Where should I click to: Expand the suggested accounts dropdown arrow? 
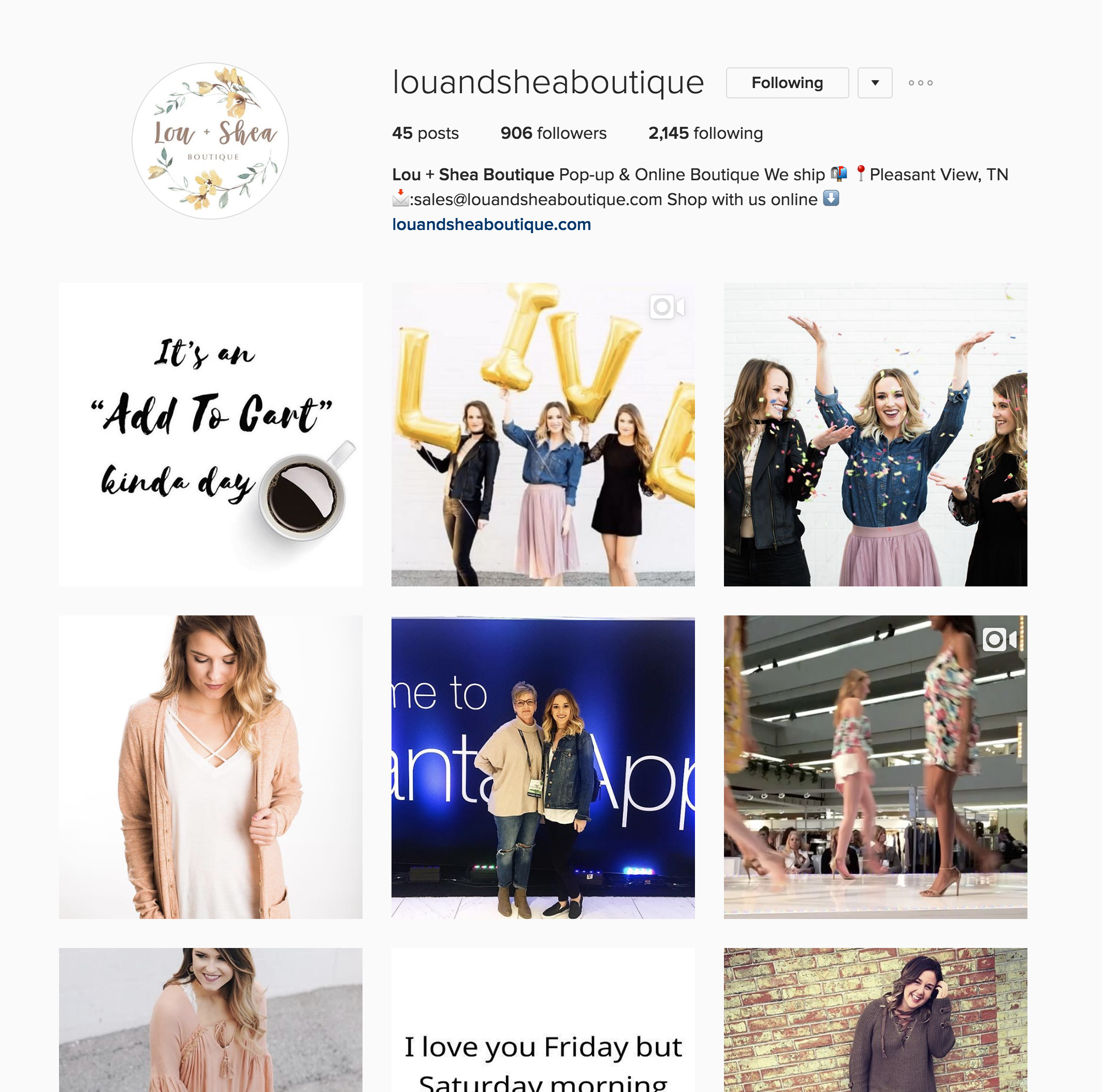[x=875, y=83]
